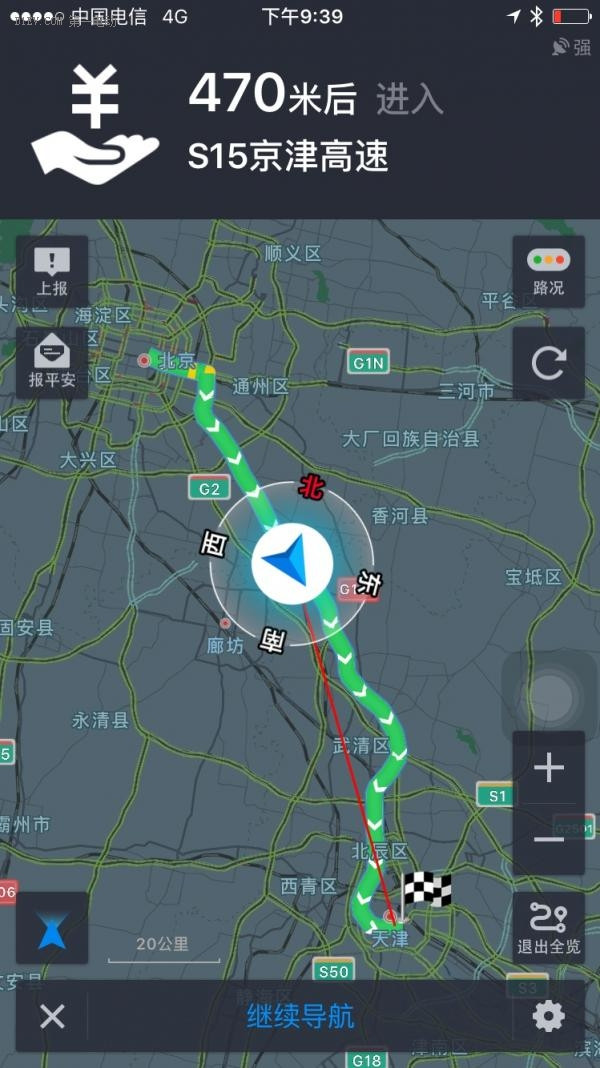Zoom in with the plus button
600x1068 pixels.
pyautogui.click(x=548, y=768)
